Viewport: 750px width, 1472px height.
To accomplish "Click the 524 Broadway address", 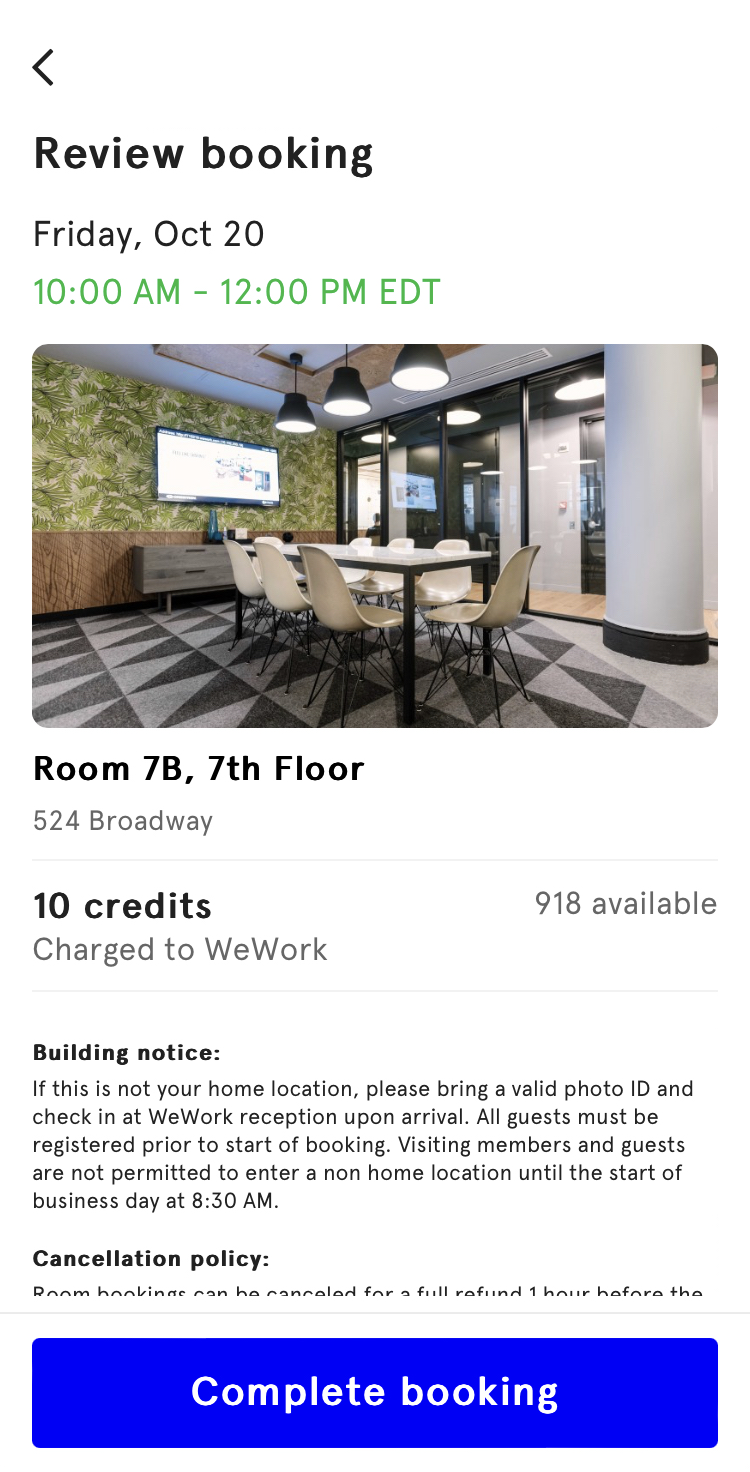I will pos(123,820).
